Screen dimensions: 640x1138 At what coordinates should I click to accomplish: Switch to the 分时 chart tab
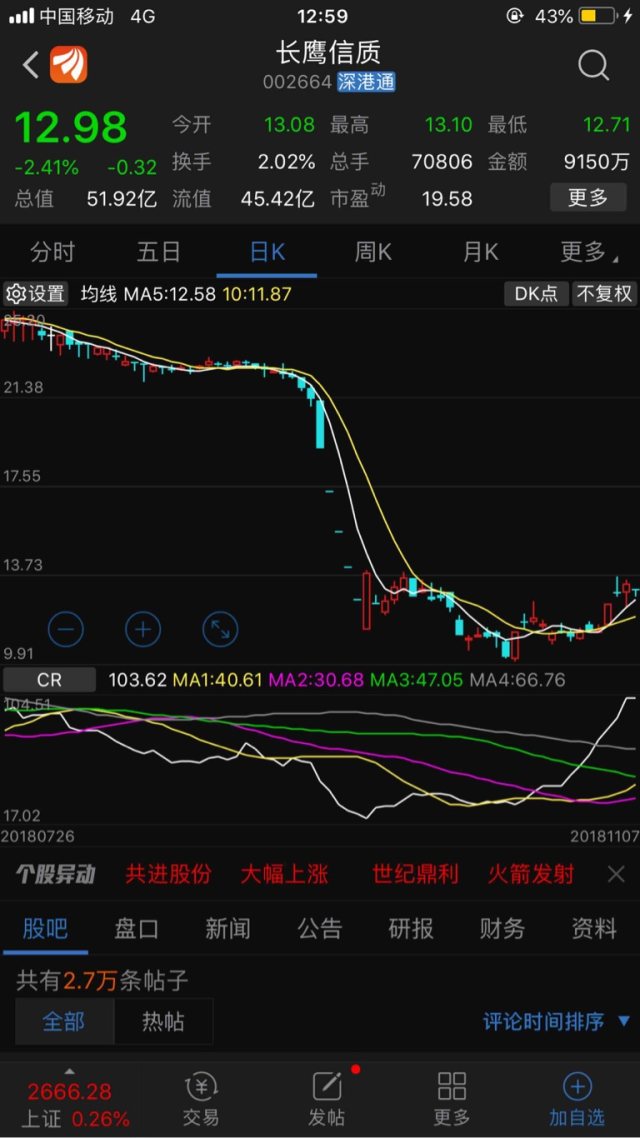[x=52, y=253]
